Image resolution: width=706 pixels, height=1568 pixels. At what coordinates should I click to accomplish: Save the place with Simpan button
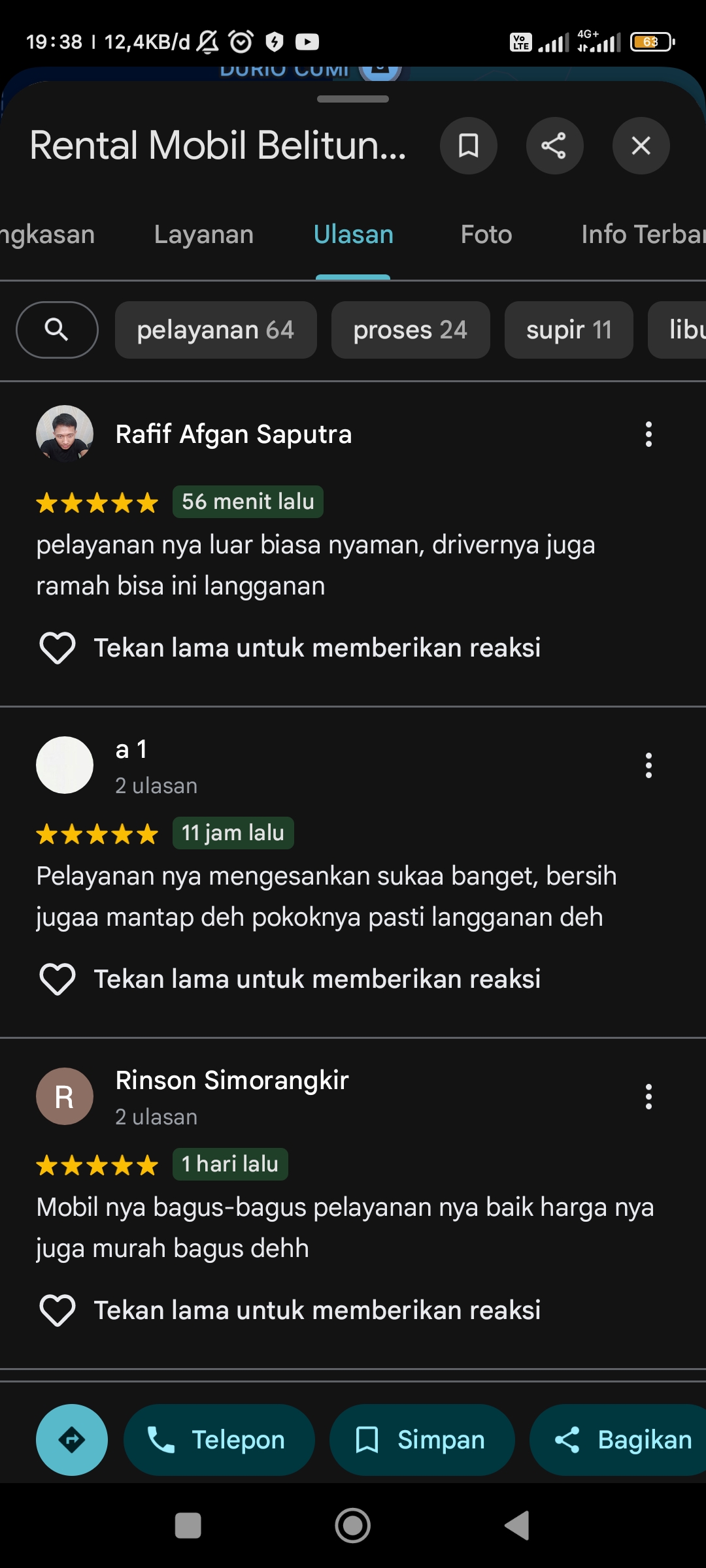coord(422,1440)
